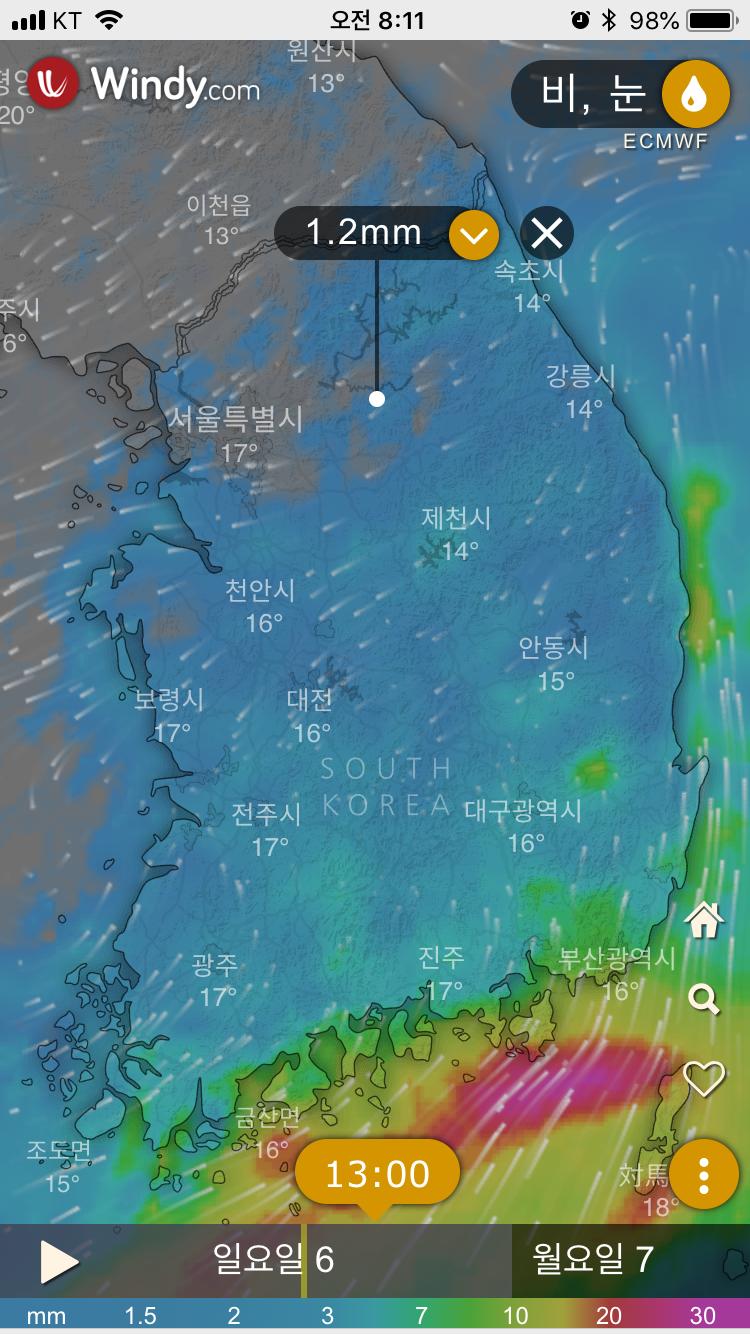Image resolution: width=750 pixels, height=1334 pixels.
Task: Select 일요일 6 on the timeline
Action: click(x=273, y=1260)
